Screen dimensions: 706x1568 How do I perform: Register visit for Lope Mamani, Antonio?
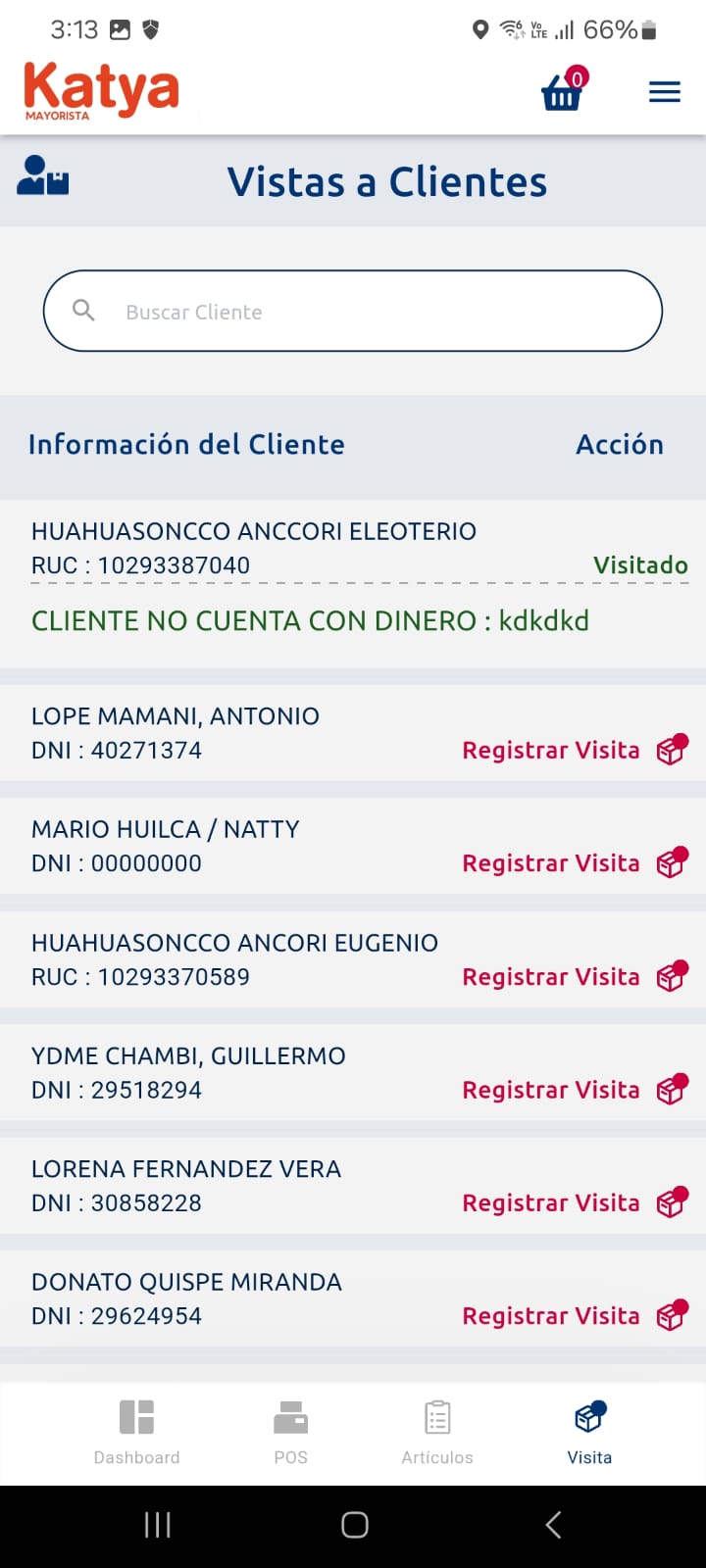point(574,751)
